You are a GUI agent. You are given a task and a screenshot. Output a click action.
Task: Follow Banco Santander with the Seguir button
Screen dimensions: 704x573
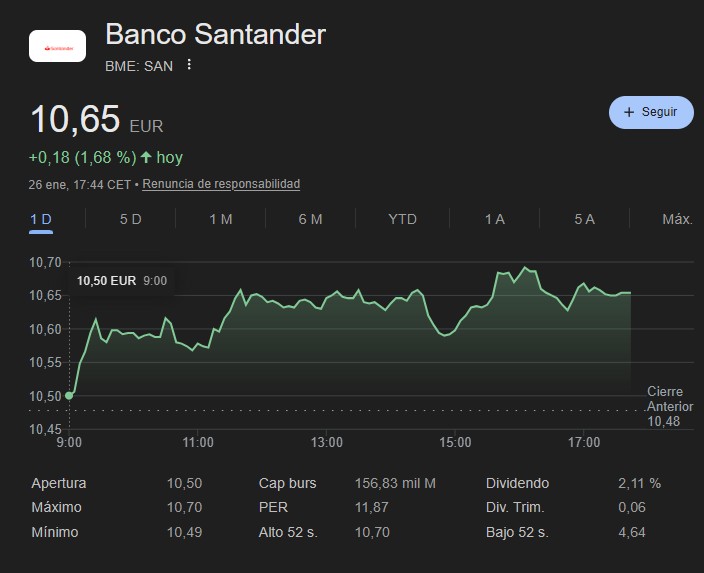pos(651,113)
